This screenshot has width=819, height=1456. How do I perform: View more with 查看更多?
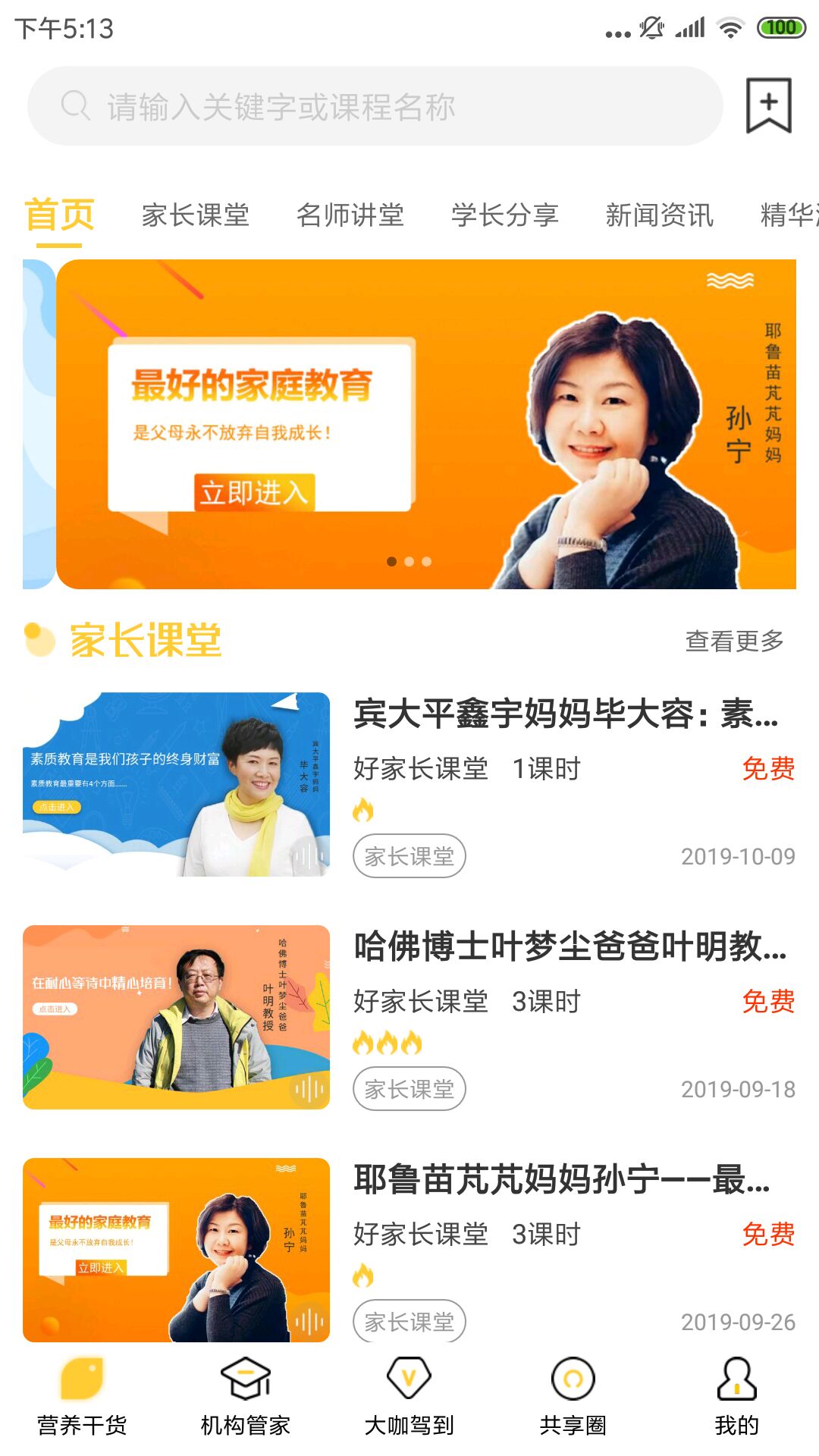734,641
